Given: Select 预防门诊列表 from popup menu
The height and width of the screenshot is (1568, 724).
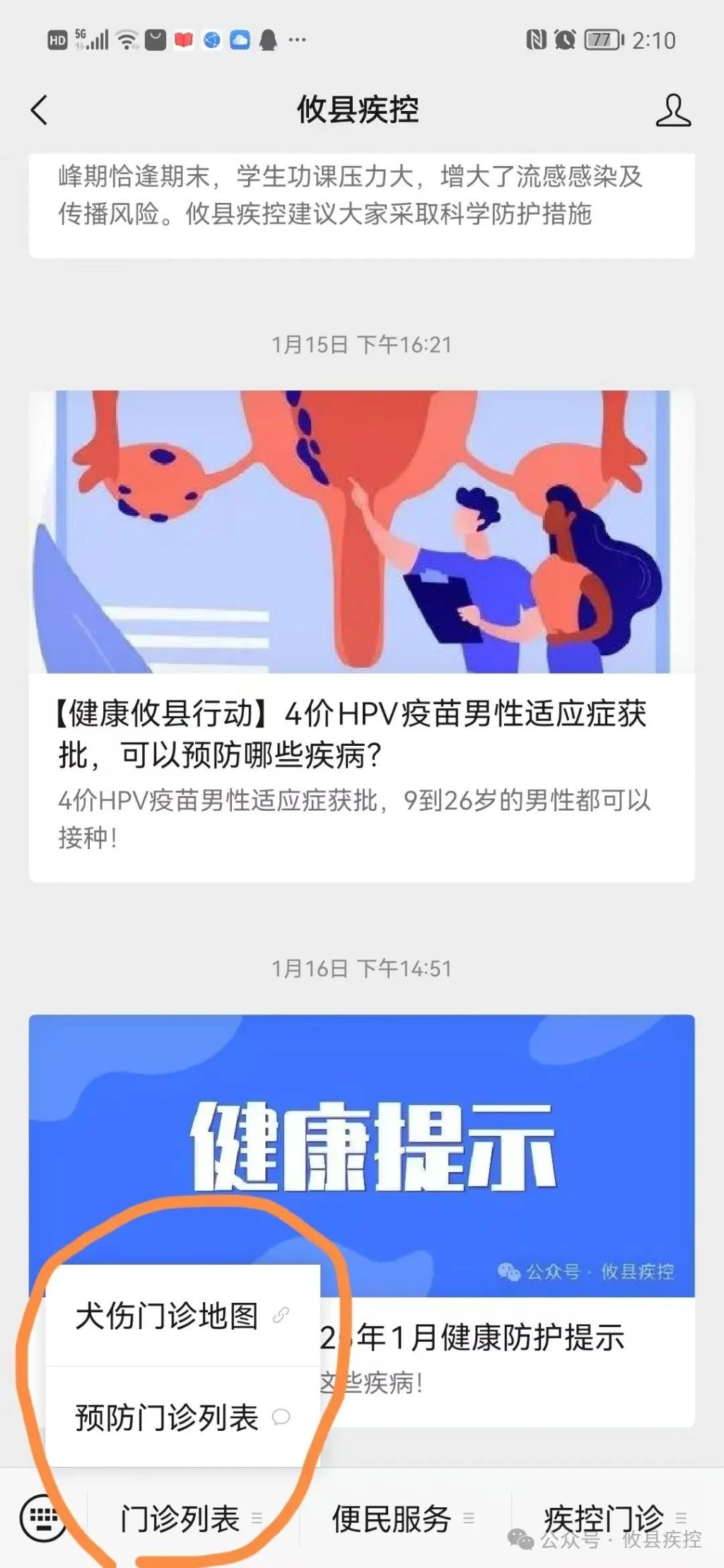Looking at the screenshot, I should 182,1417.
